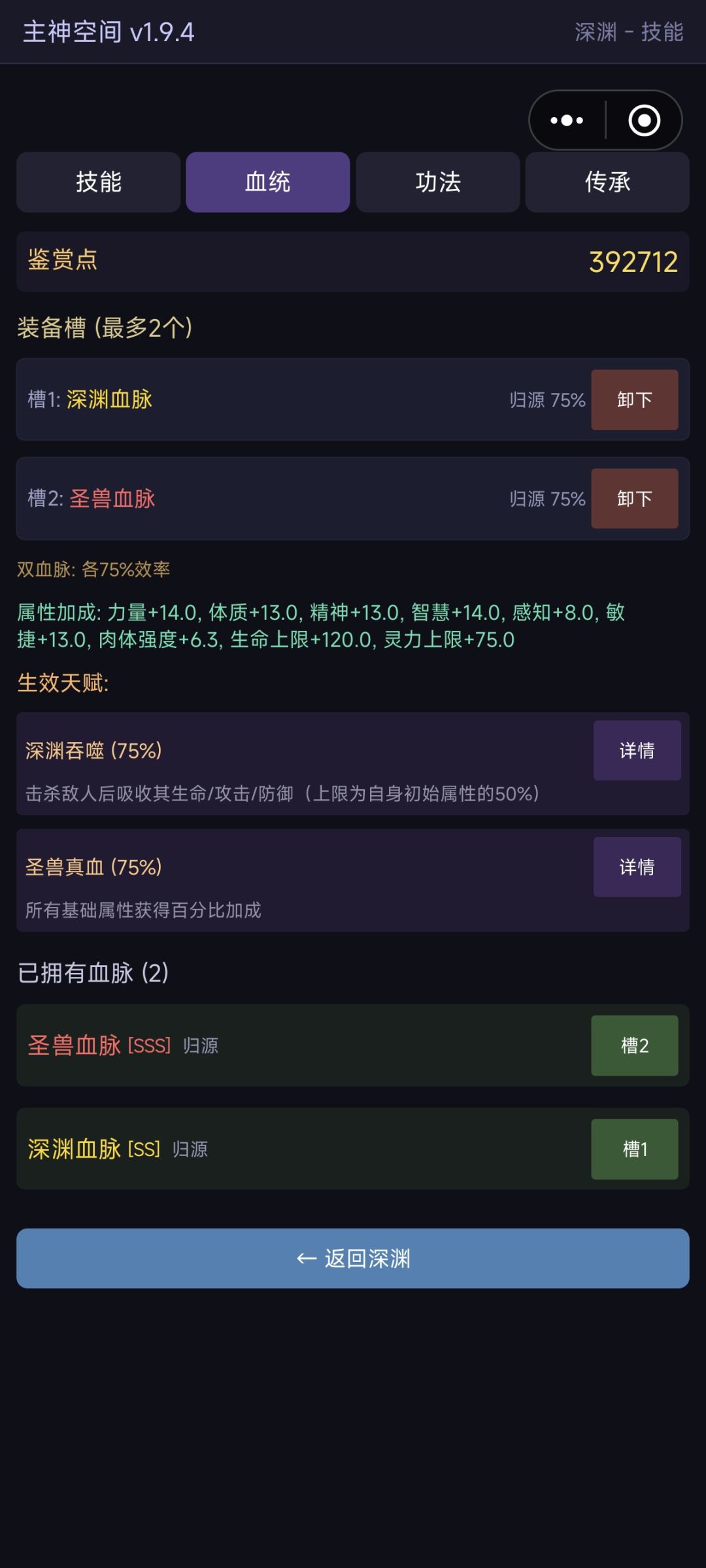Tap the 归源 75% label in slot 1
The width and height of the screenshot is (706, 1568).
[x=548, y=400]
